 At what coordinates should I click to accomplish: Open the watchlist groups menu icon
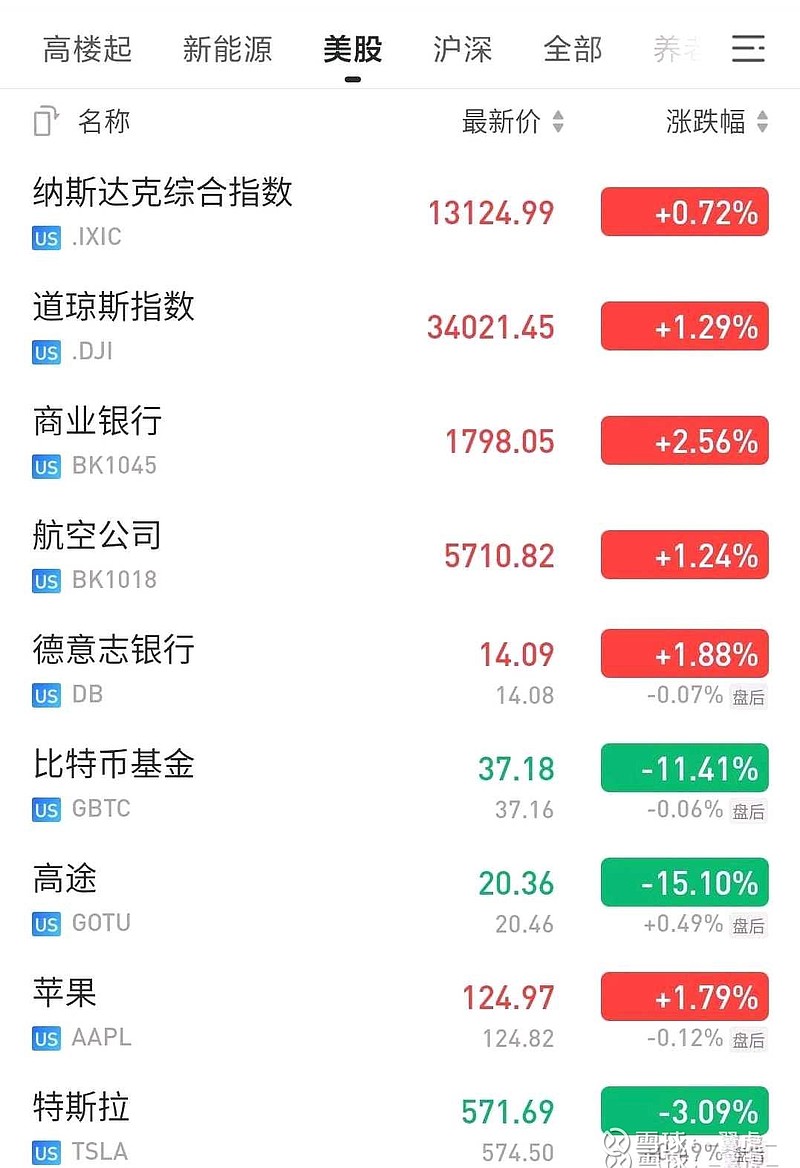(748, 49)
